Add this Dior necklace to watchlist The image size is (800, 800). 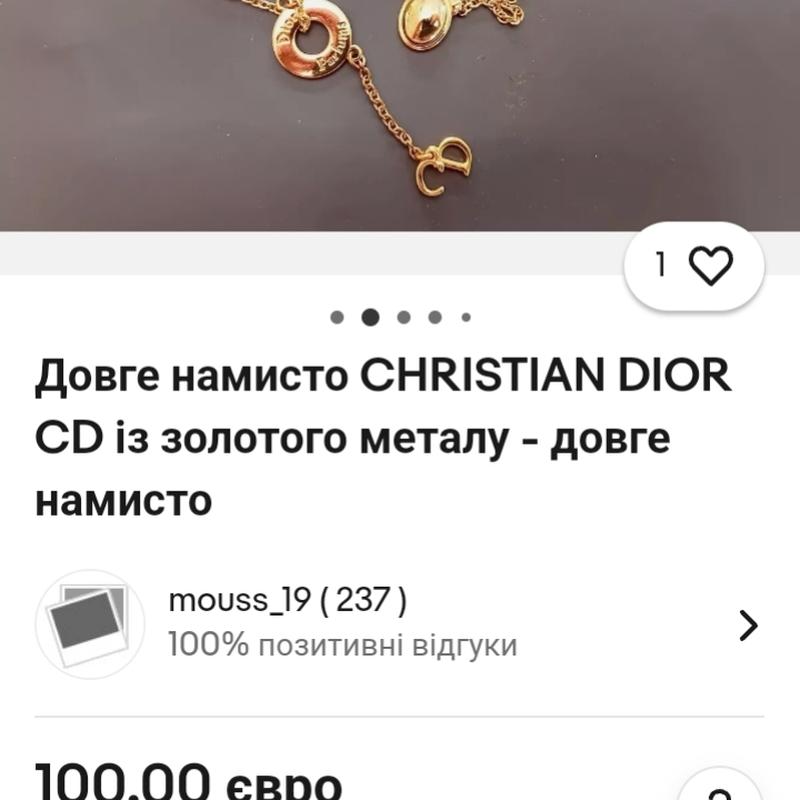pos(695,265)
